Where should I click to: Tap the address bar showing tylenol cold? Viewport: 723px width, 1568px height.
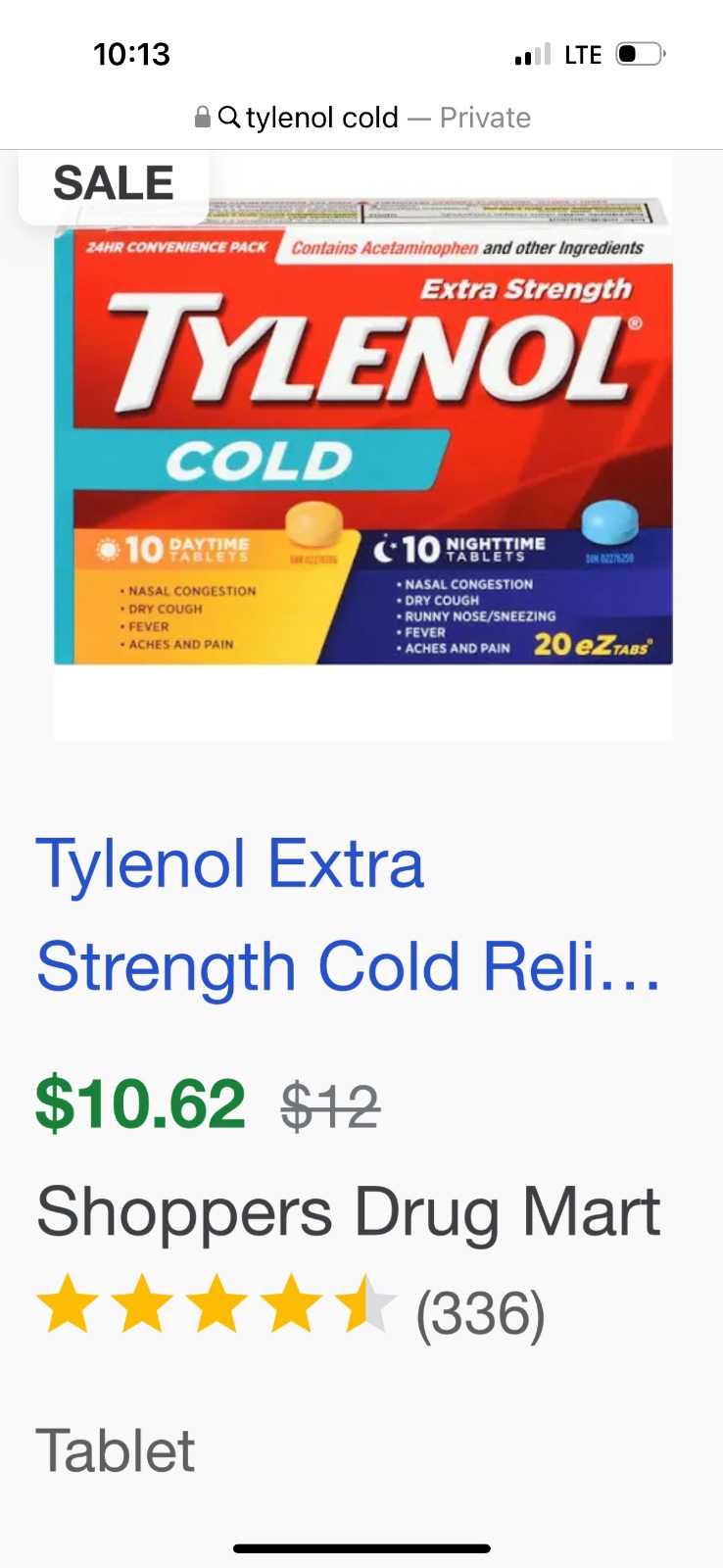(x=361, y=118)
